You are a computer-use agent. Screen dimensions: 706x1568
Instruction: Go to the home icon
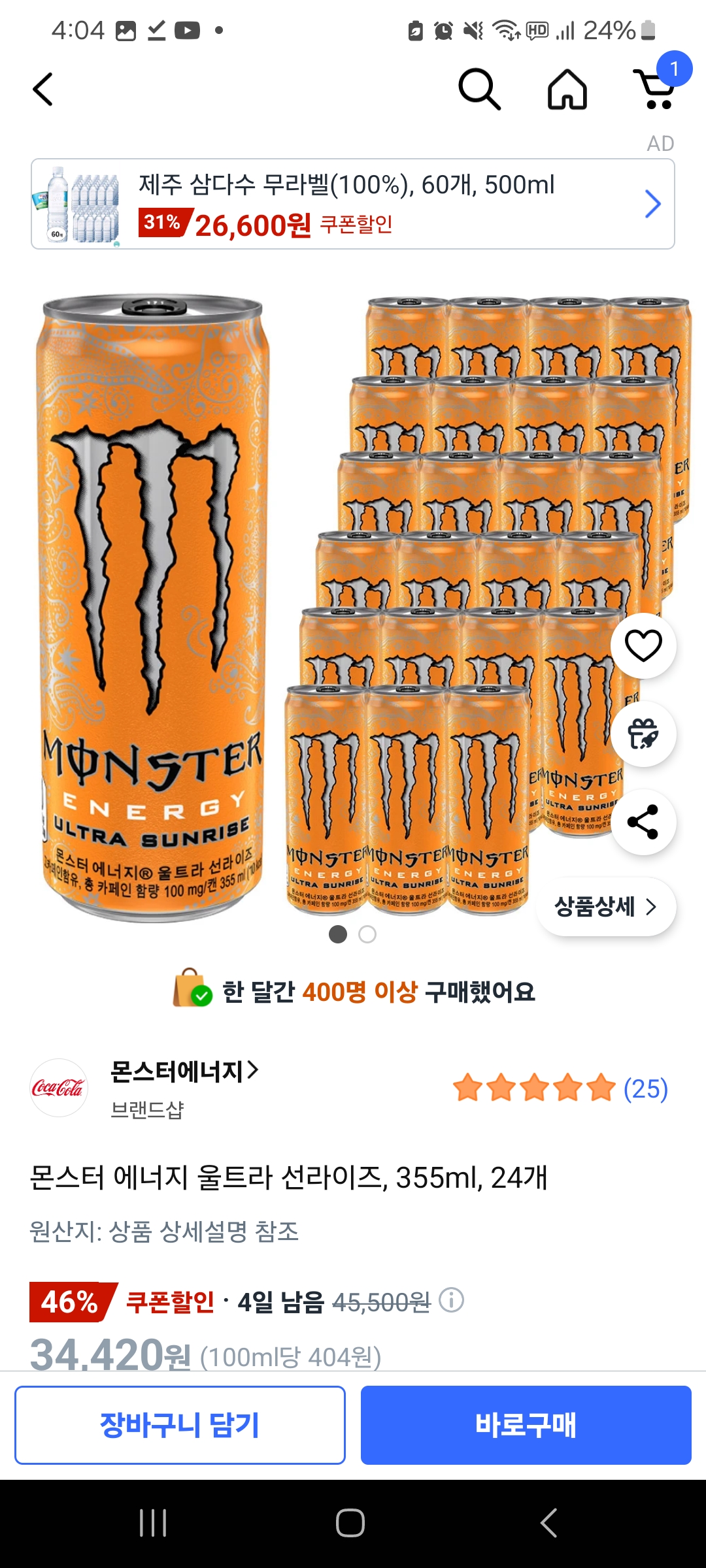[x=567, y=90]
